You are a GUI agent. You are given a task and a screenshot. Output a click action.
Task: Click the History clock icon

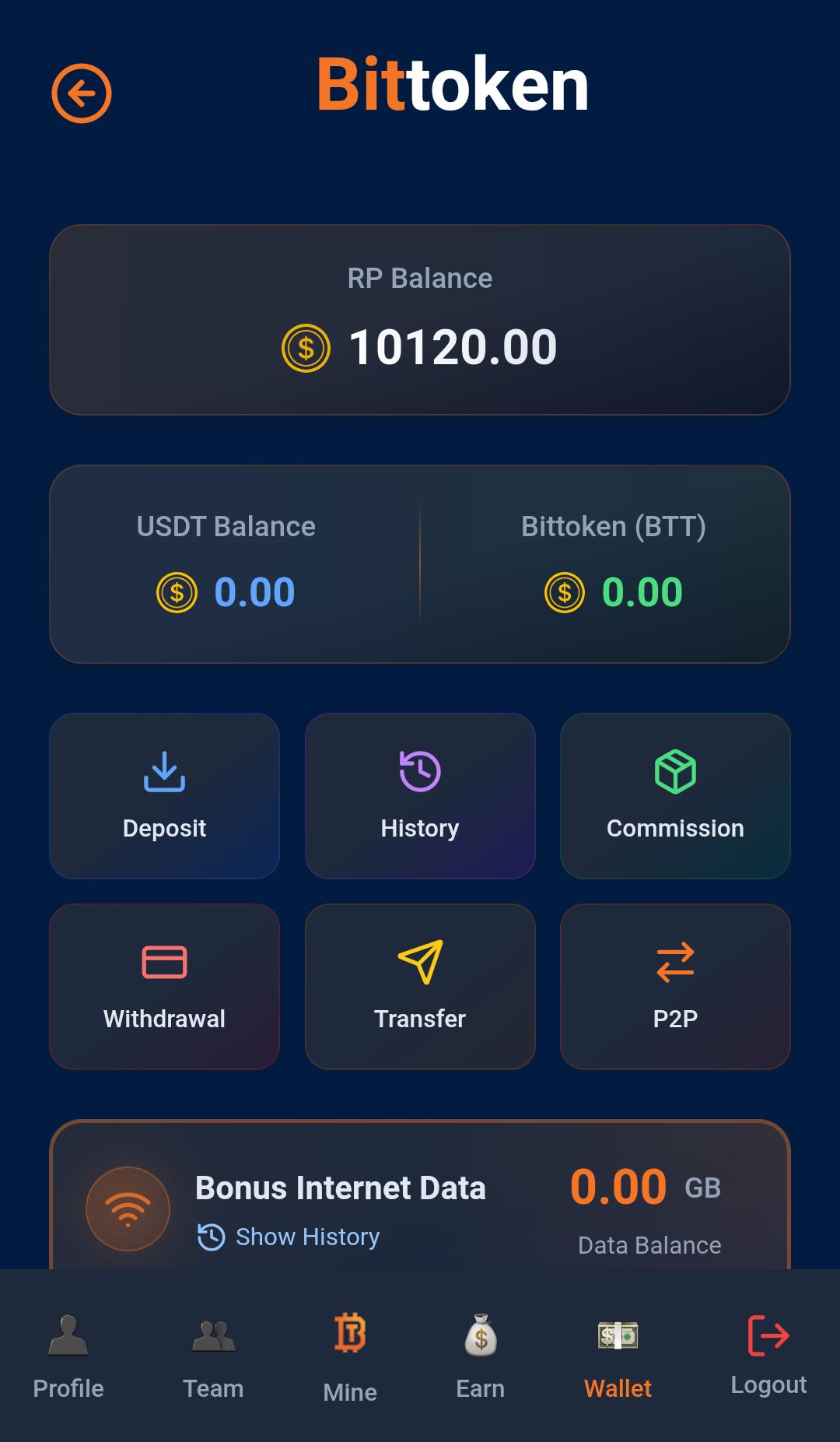click(x=420, y=772)
